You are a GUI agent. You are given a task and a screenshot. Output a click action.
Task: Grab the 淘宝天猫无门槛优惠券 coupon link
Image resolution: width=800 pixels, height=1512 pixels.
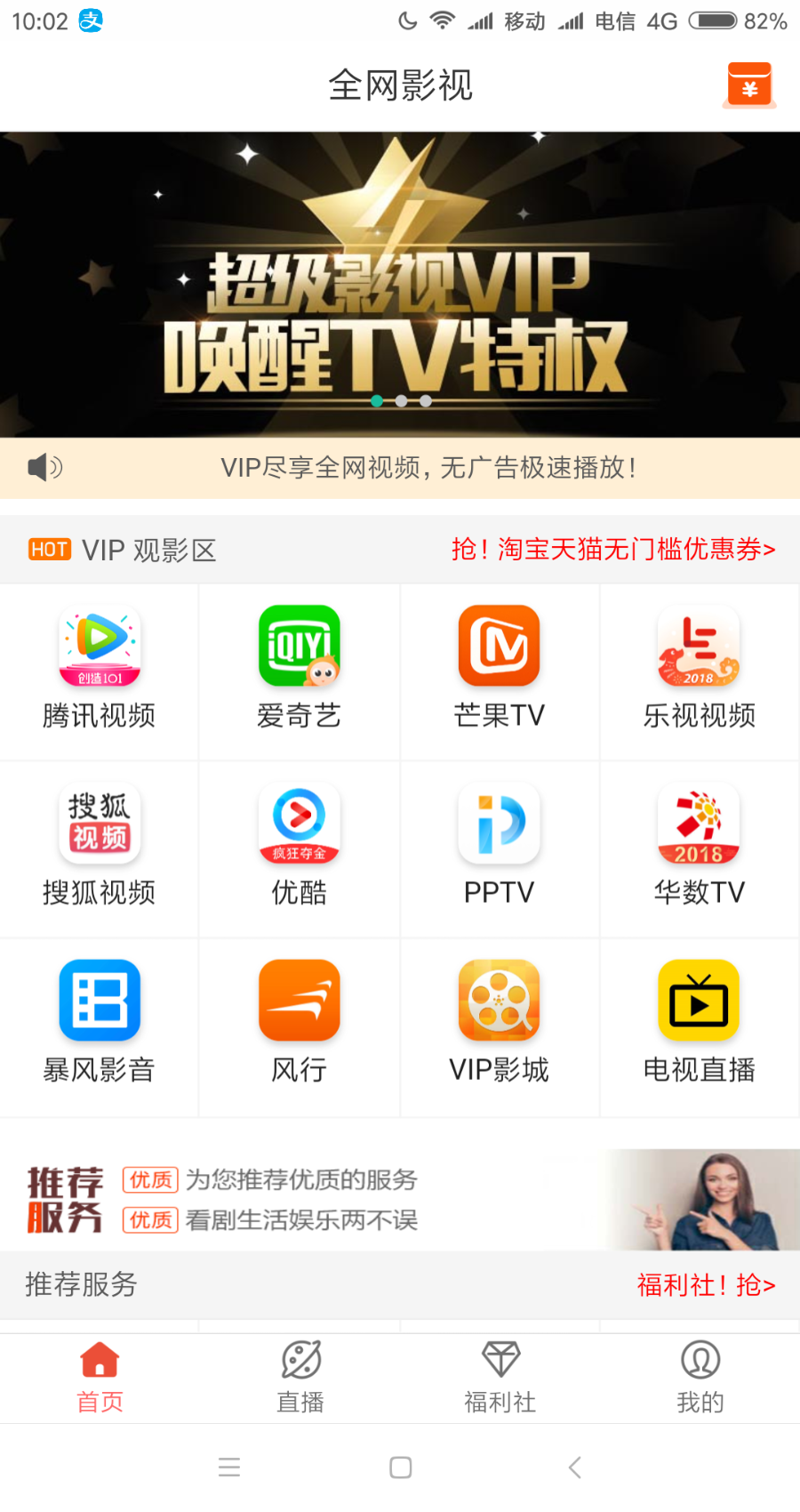pyautogui.click(x=613, y=550)
